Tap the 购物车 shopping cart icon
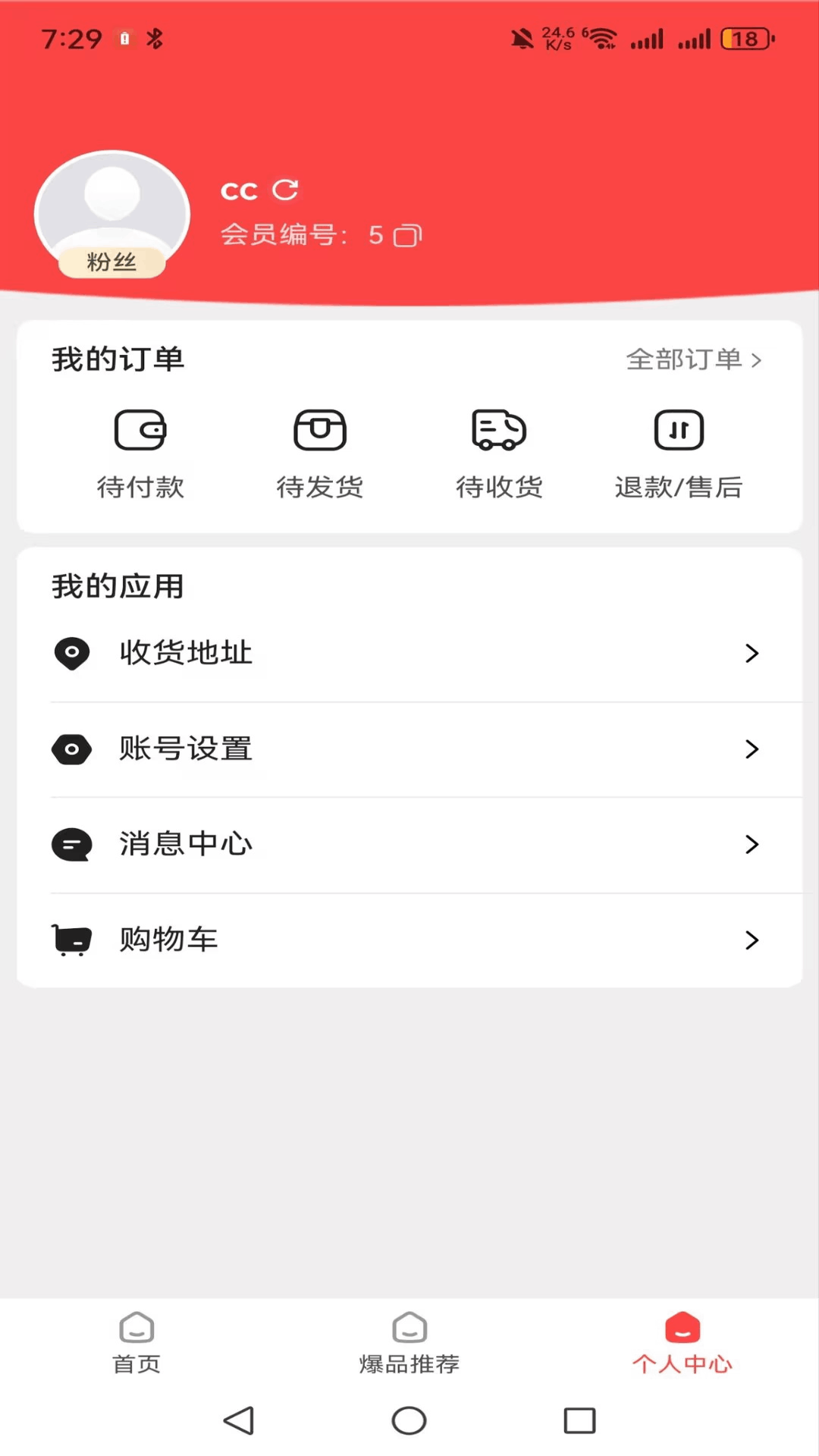The width and height of the screenshot is (819, 1456). (x=71, y=940)
